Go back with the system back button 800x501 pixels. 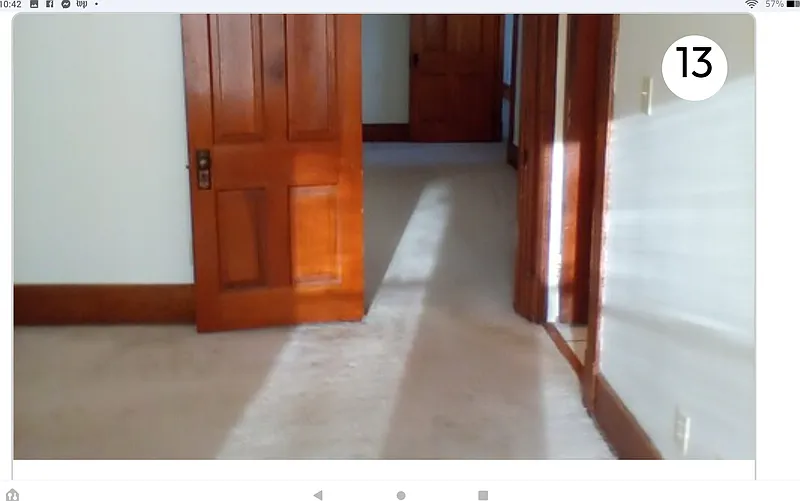click(x=318, y=495)
